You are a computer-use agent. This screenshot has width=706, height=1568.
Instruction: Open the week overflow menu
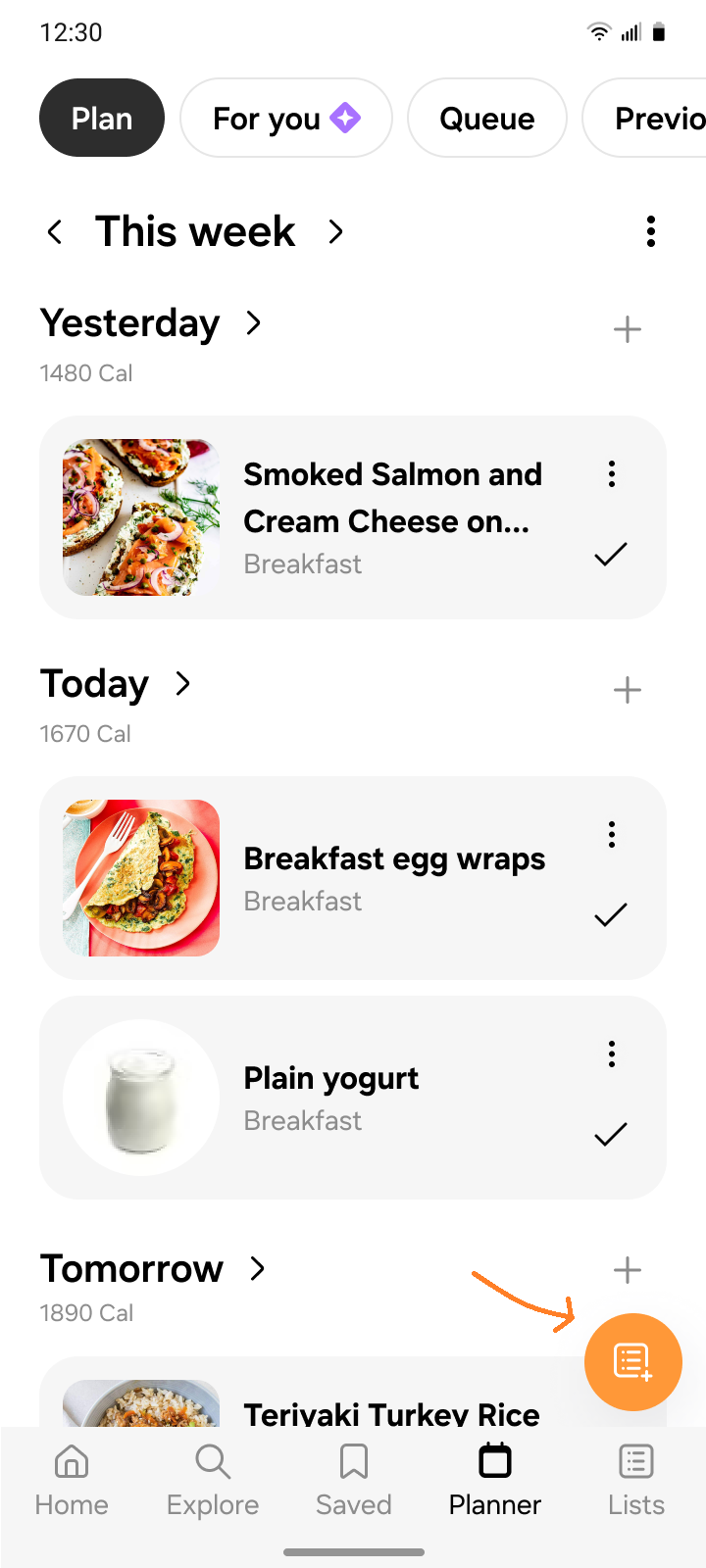(651, 232)
